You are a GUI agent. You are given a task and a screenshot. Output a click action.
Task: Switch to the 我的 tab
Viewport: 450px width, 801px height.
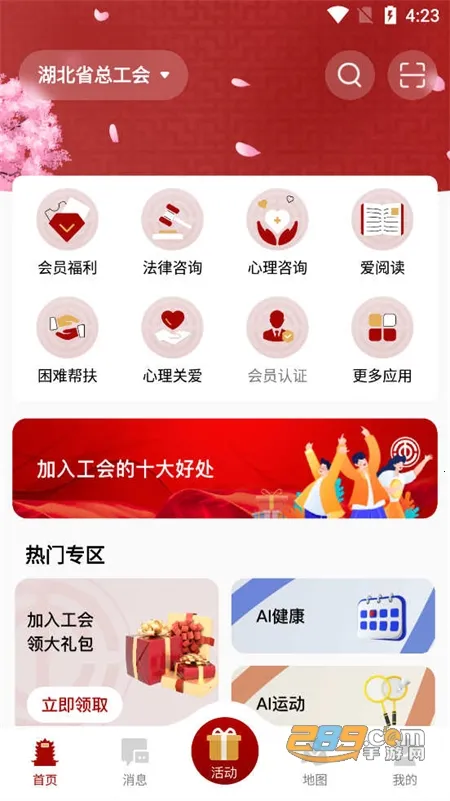[405, 762]
